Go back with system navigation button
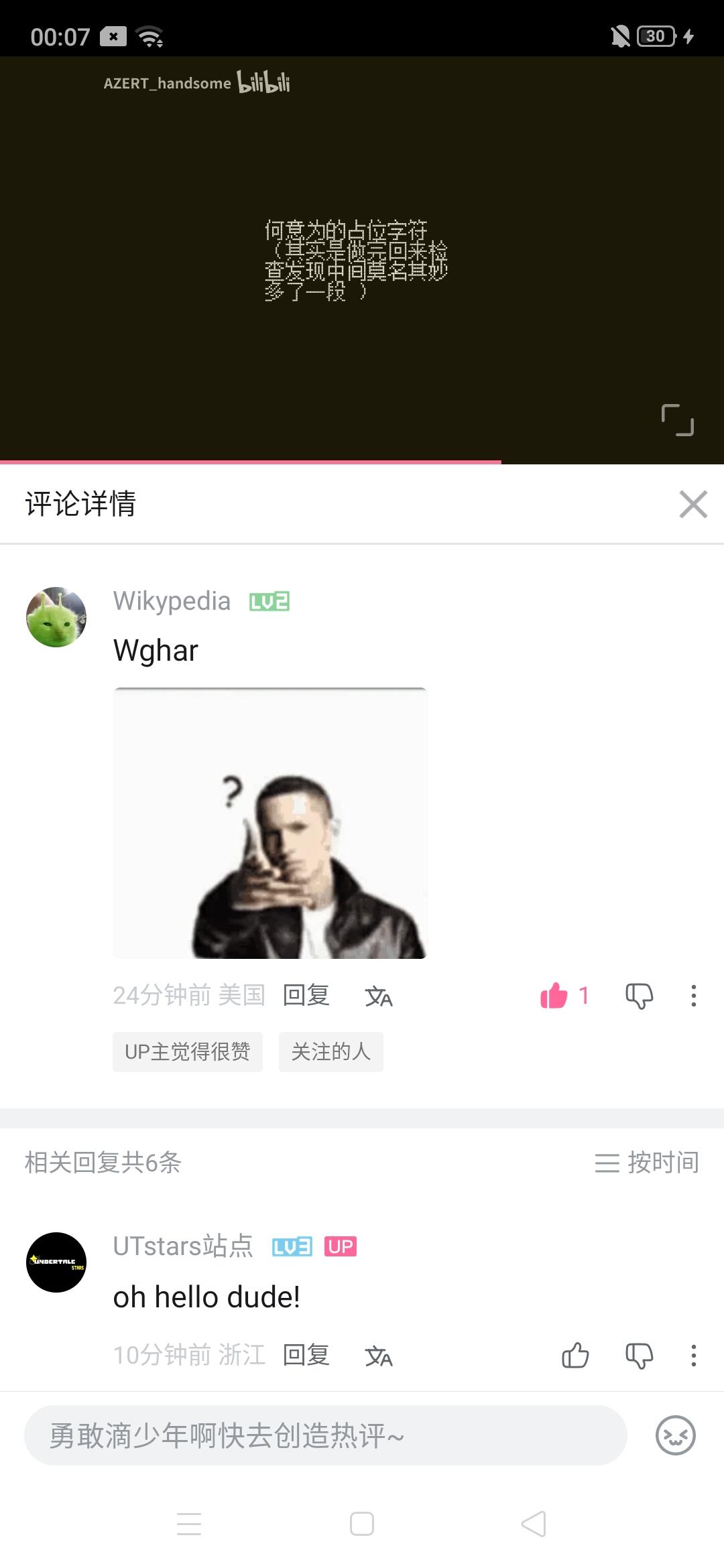 534,1524
